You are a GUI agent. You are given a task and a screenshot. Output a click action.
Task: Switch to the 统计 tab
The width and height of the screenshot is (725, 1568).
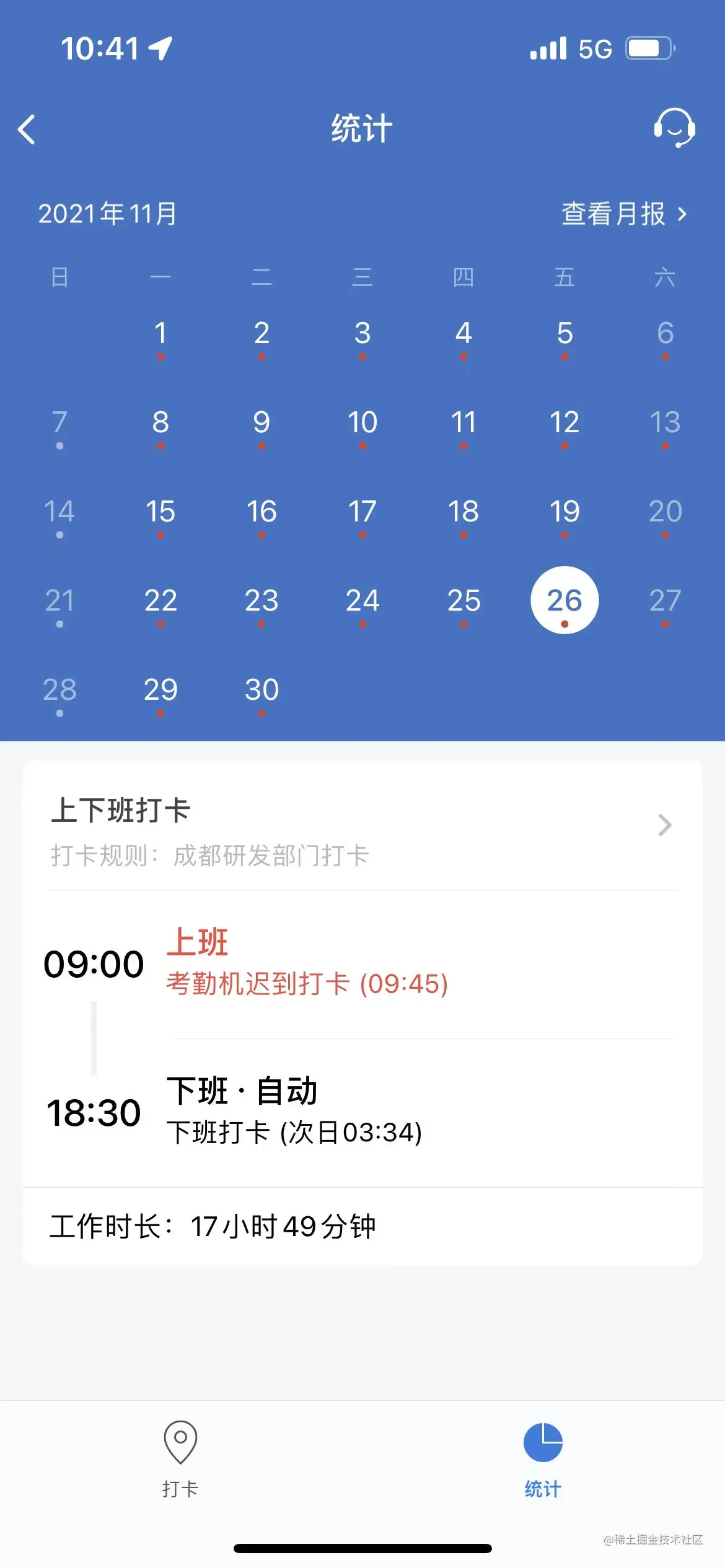pos(543,1458)
